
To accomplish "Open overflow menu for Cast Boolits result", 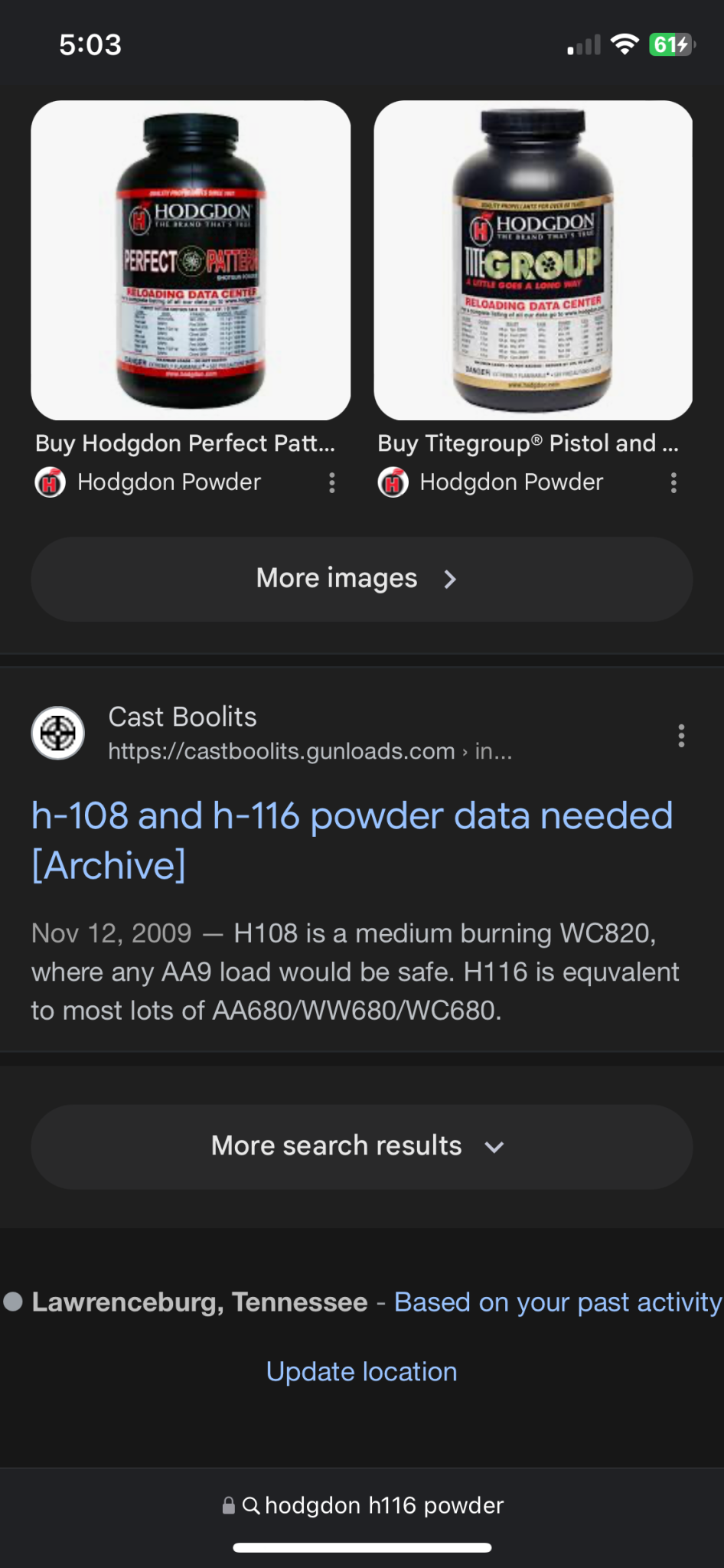I will point(681,736).
